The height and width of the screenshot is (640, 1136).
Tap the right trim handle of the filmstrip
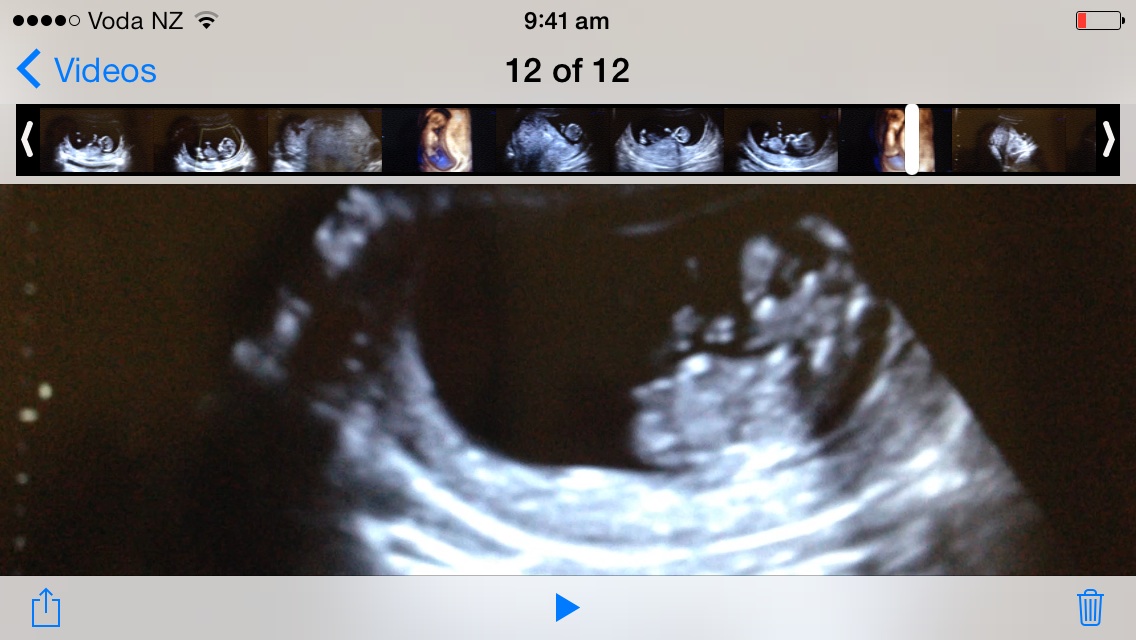click(1108, 140)
